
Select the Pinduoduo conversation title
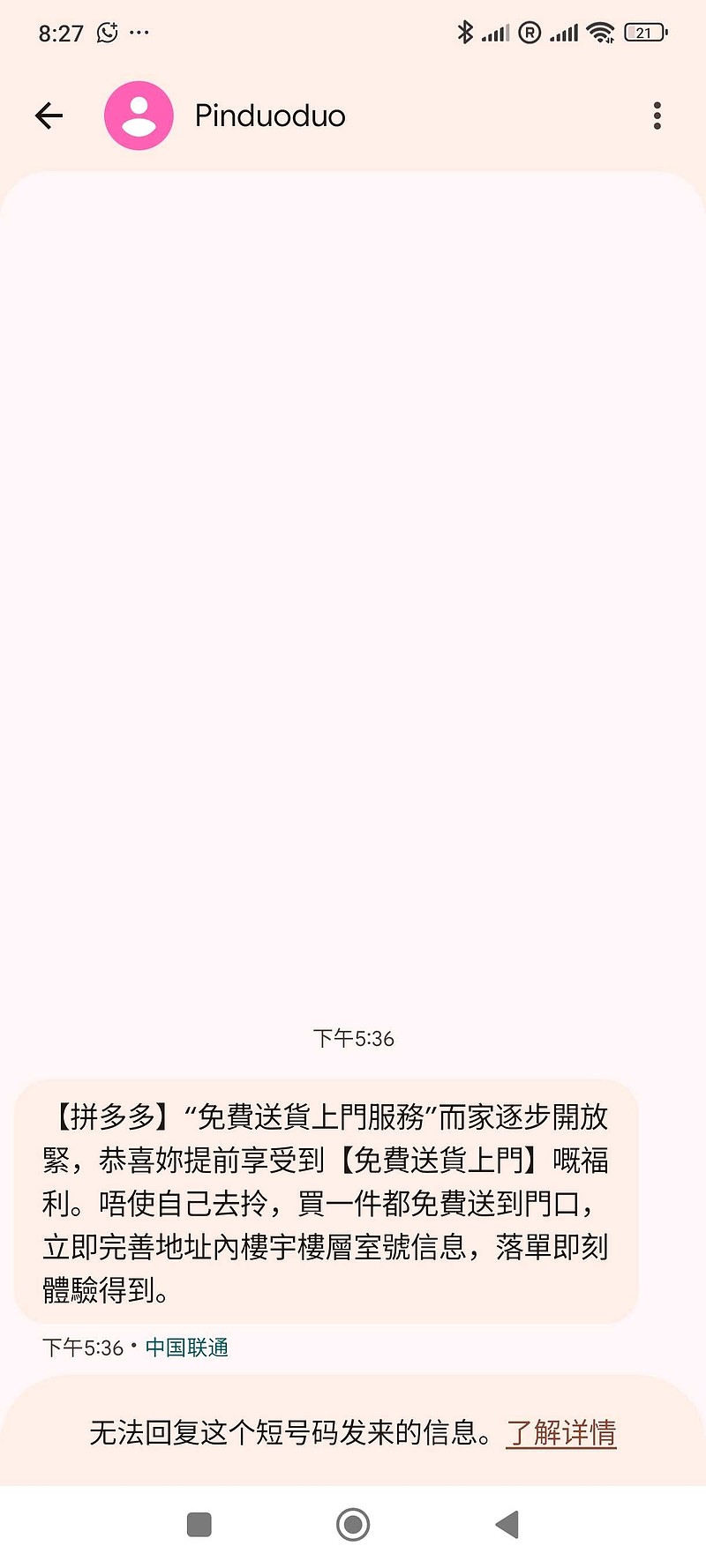tap(269, 115)
